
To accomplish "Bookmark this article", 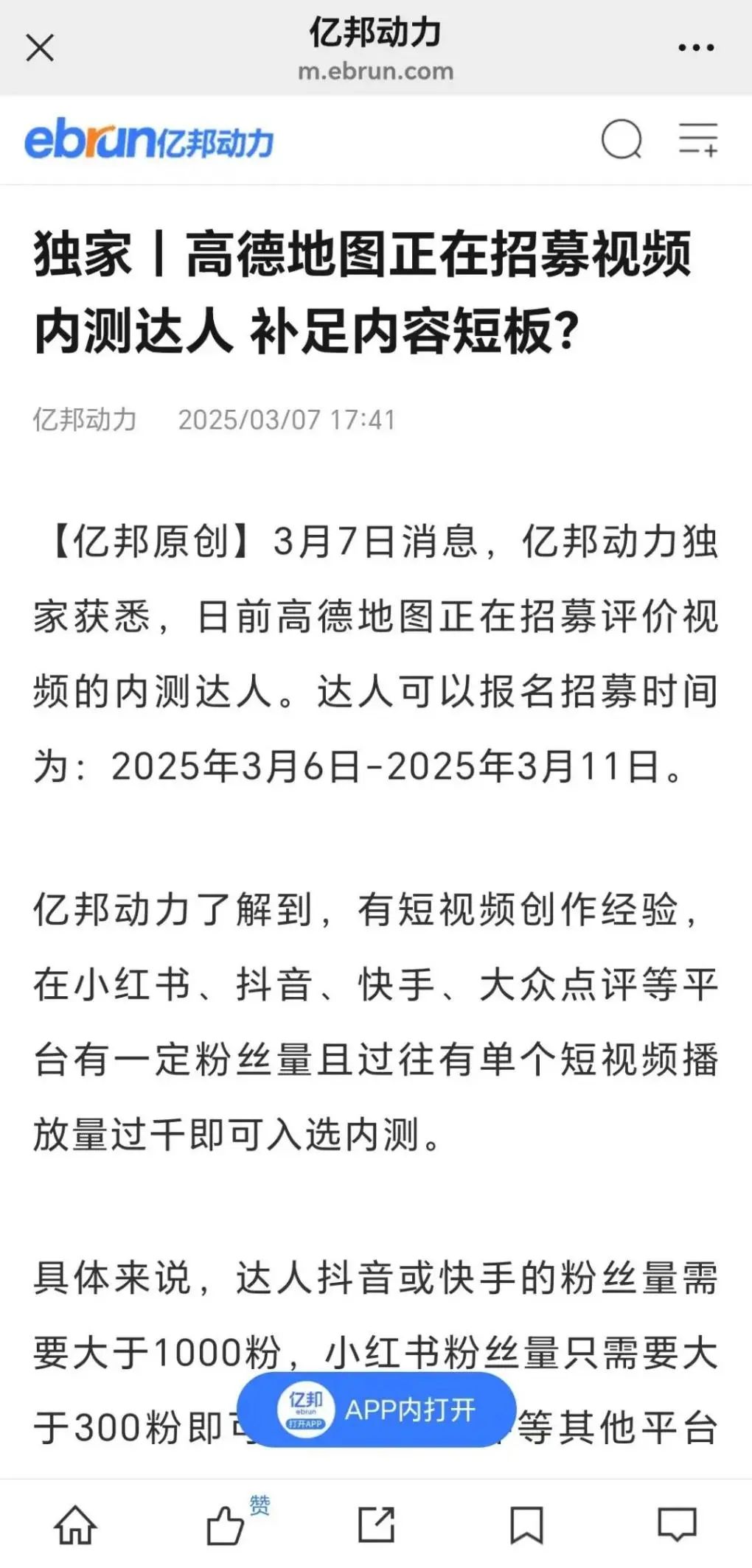I will tap(526, 1524).
